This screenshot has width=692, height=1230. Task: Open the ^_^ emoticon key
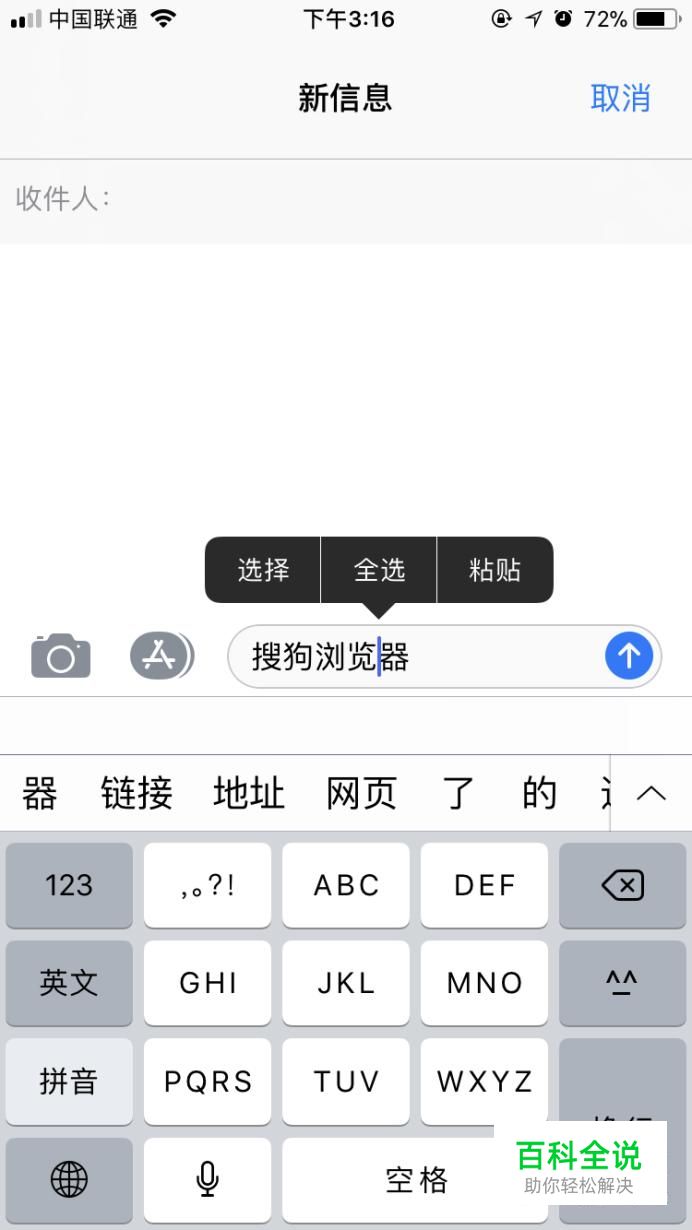622,983
